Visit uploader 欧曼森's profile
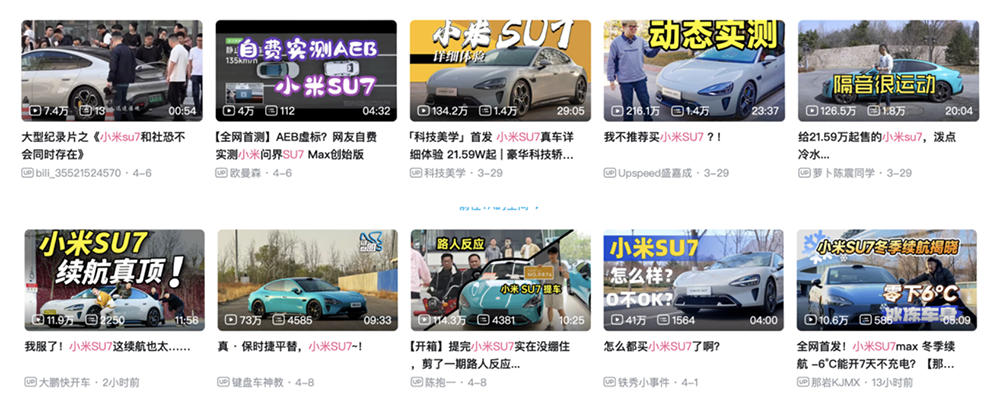The height and width of the screenshot is (403, 1000). tap(248, 173)
